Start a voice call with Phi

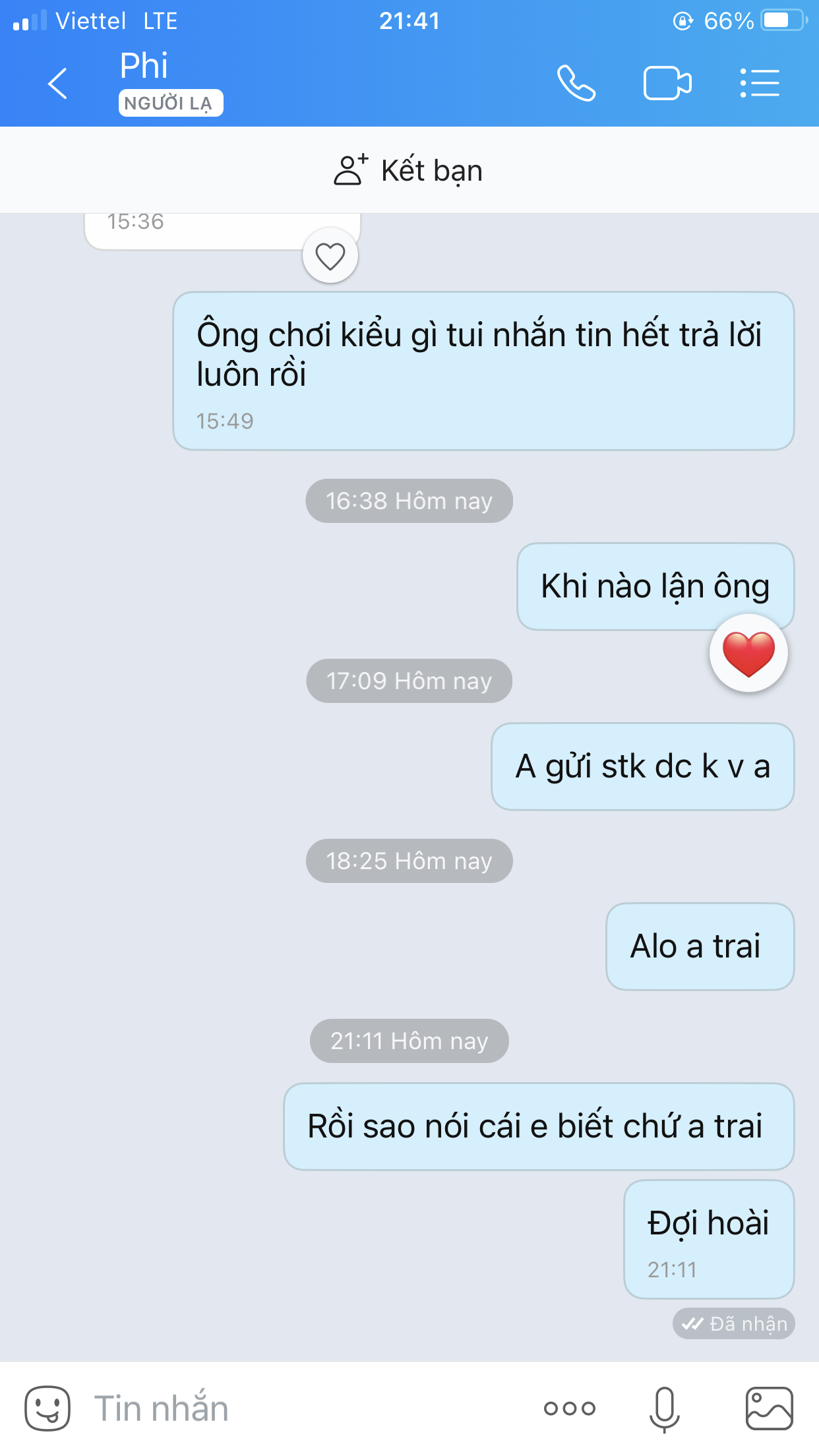(576, 83)
